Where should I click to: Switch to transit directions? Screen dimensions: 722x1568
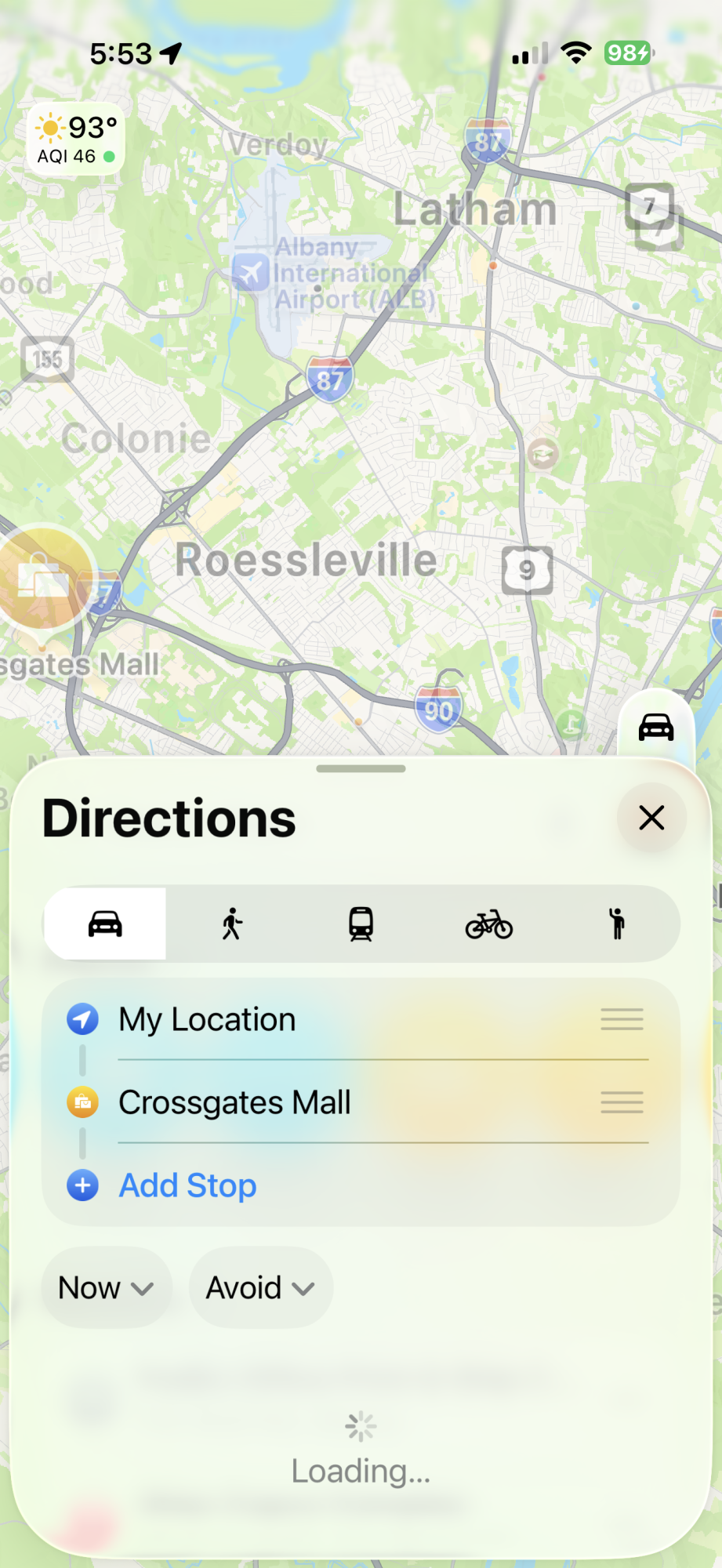[x=361, y=924]
